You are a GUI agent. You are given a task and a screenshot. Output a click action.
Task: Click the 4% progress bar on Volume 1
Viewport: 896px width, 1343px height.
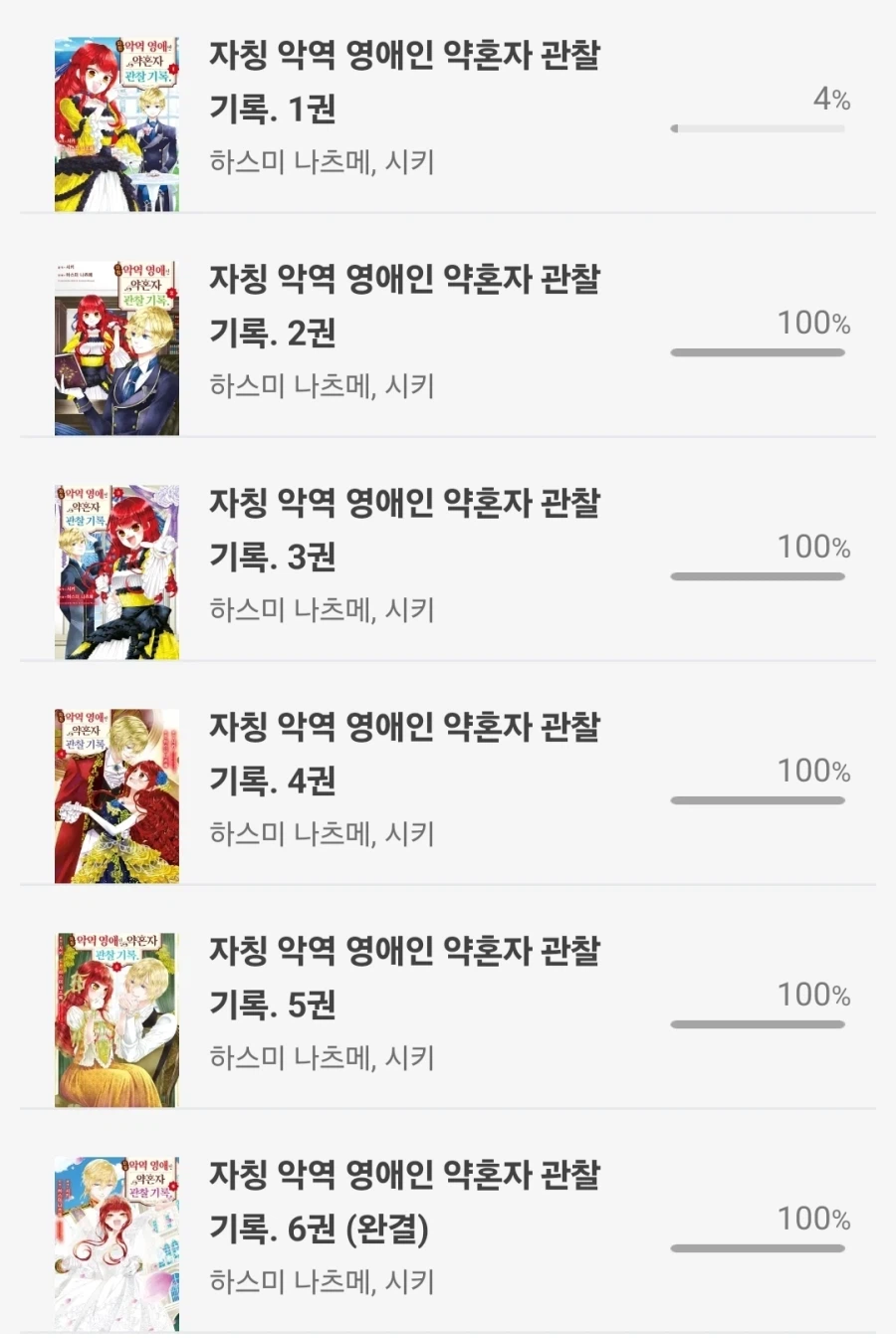(x=761, y=126)
